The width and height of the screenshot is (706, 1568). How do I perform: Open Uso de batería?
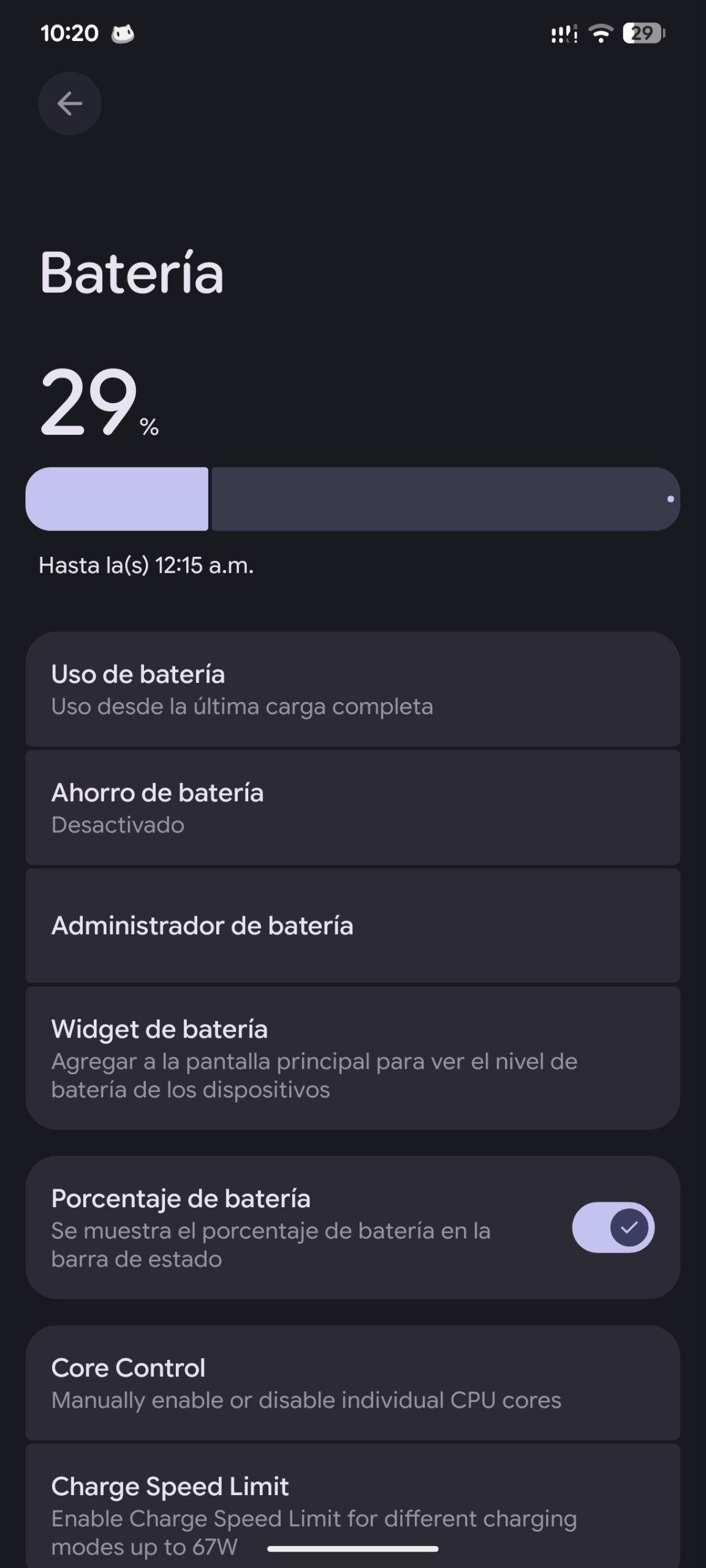pos(352,689)
